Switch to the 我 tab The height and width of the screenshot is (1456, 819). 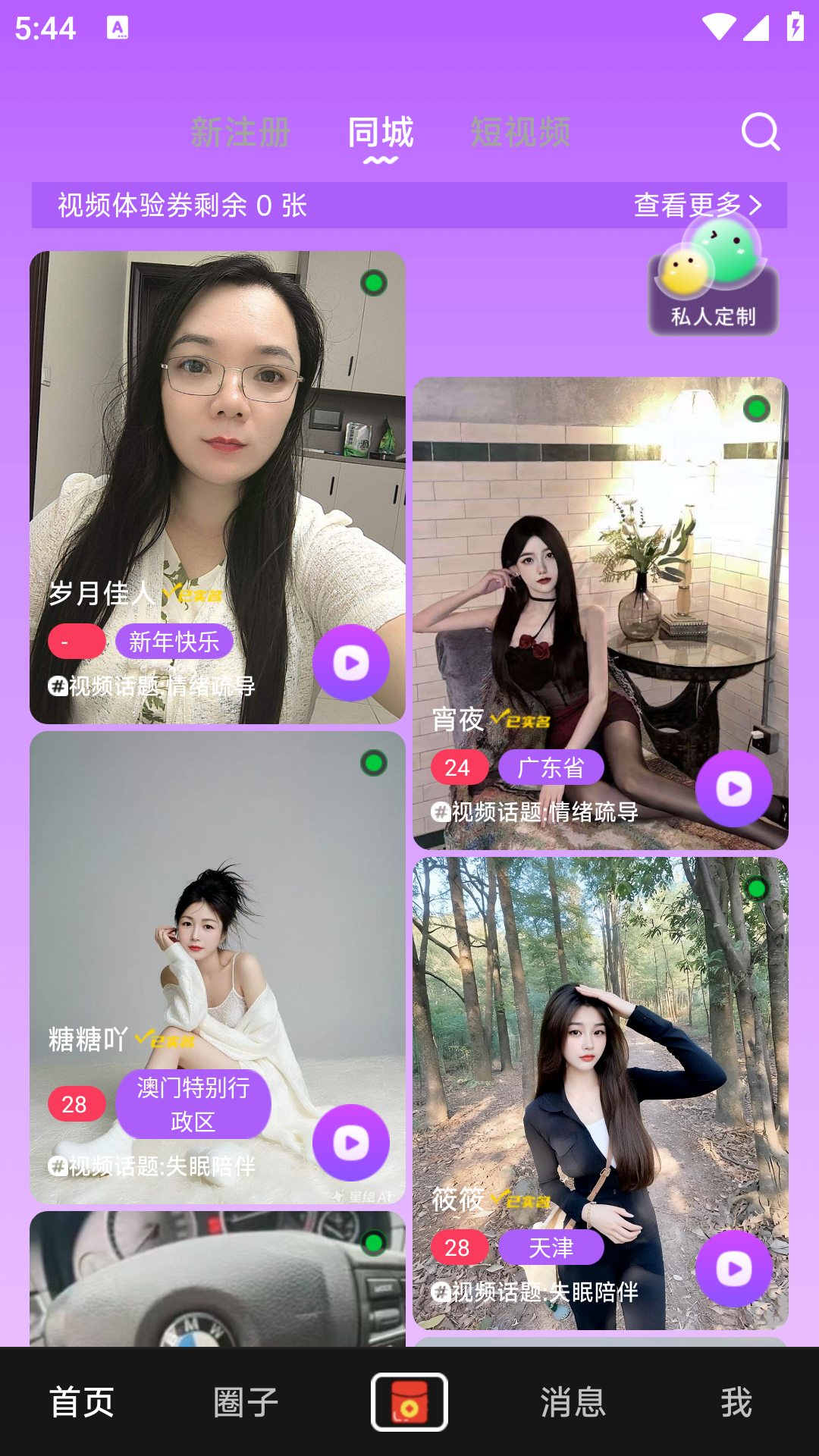click(736, 1402)
